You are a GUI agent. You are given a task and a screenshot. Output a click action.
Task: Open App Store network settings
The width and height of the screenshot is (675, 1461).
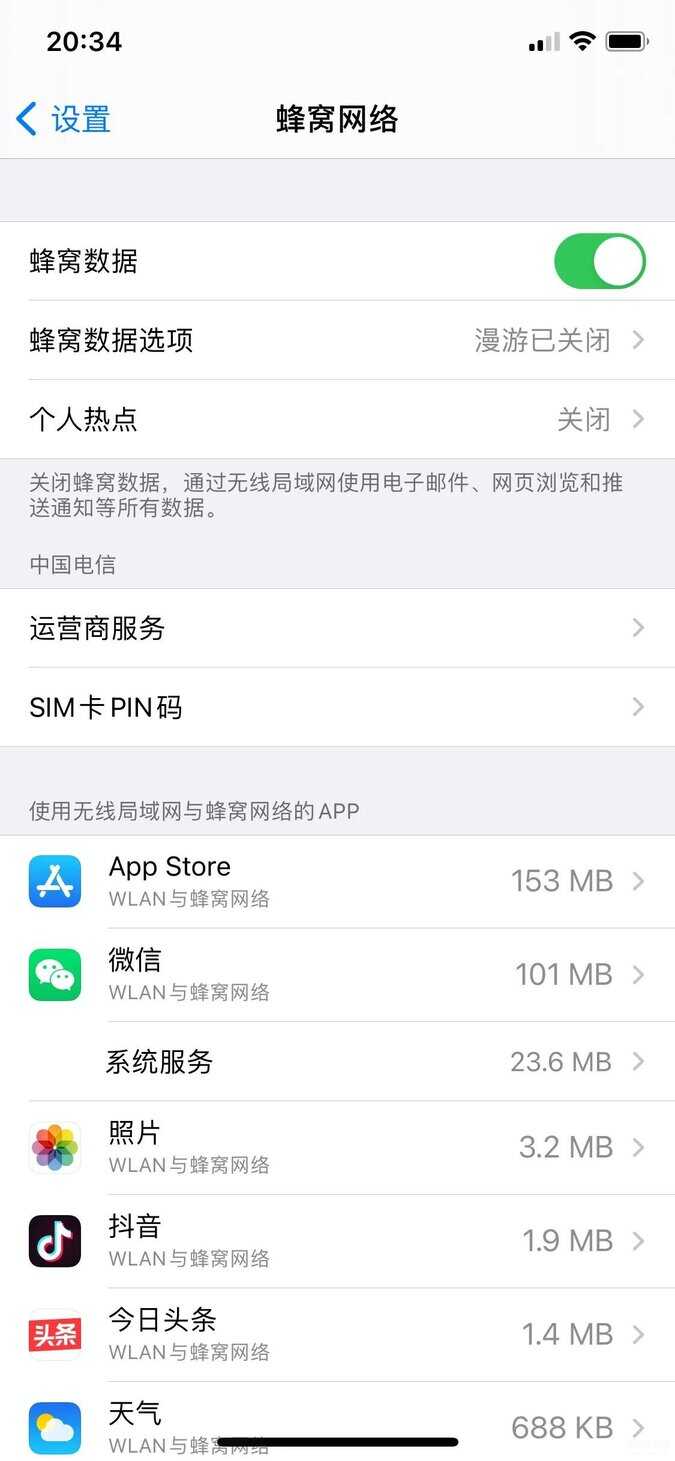[337, 881]
